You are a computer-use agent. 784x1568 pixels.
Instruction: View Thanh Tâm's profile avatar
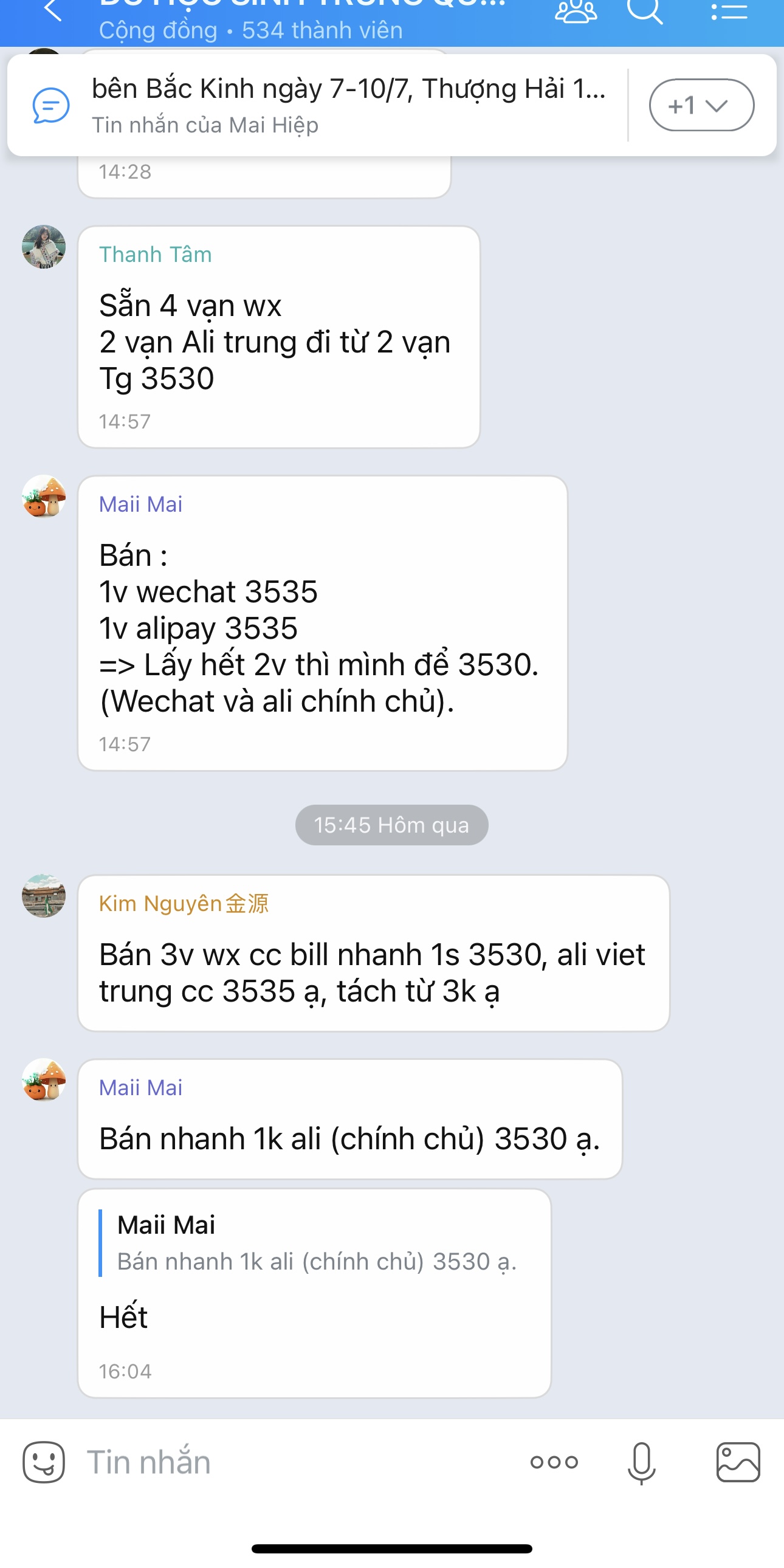click(44, 247)
